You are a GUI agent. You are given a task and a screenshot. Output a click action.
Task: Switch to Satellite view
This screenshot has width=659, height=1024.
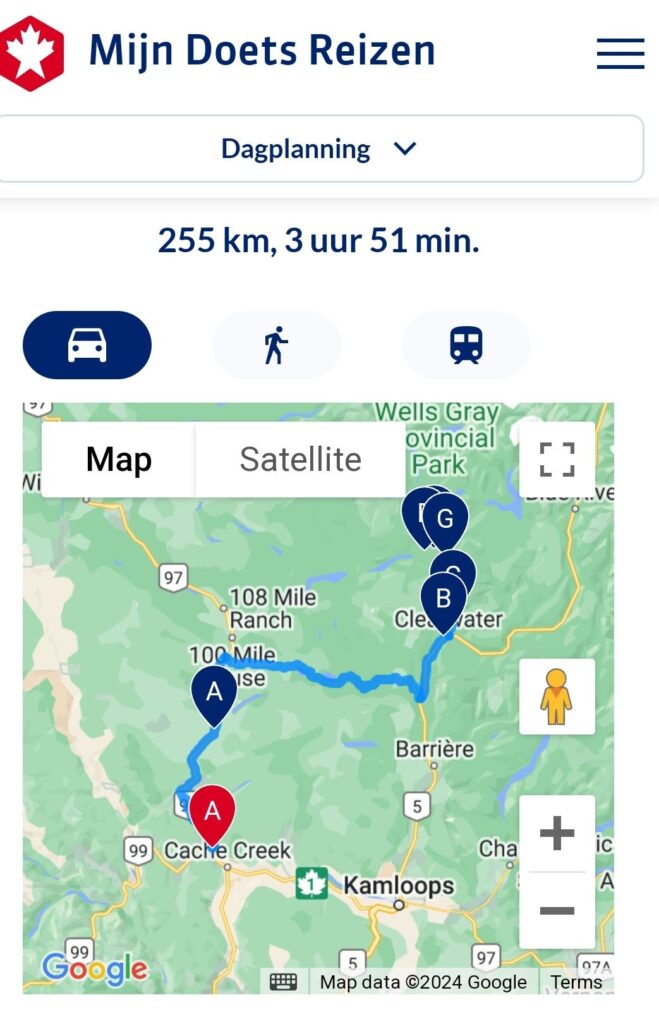pyautogui.click(x=300, y=460)
